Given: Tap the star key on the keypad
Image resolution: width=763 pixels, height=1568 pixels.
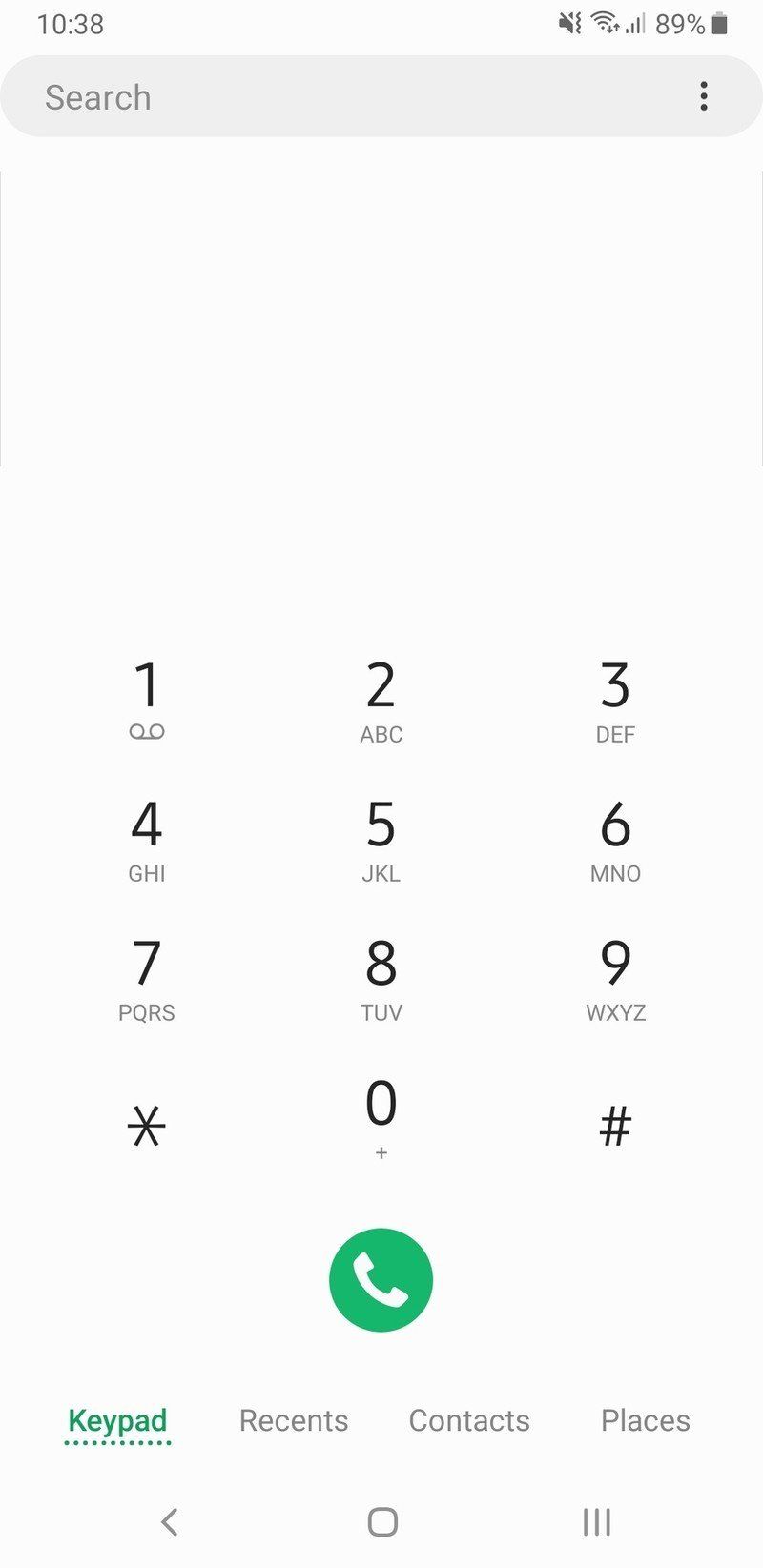Looking at the screenshot, I should click(x=147, y=1123).
